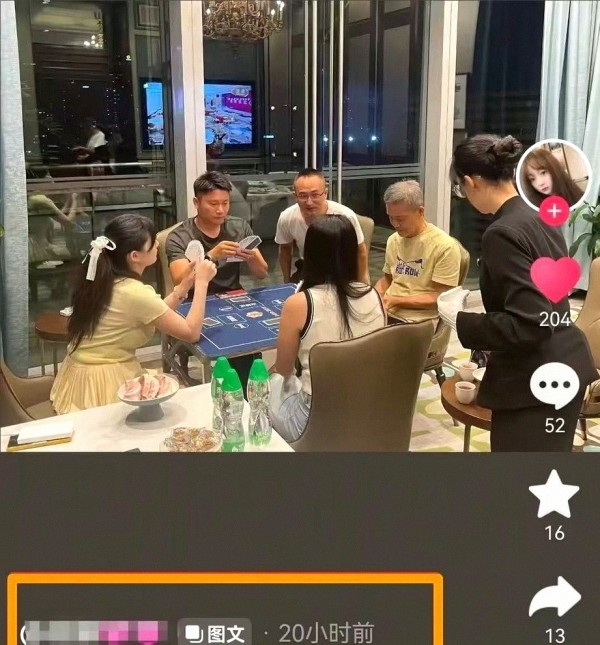
Task: Open the poster's profile avatar
Action: click(553, 174)
